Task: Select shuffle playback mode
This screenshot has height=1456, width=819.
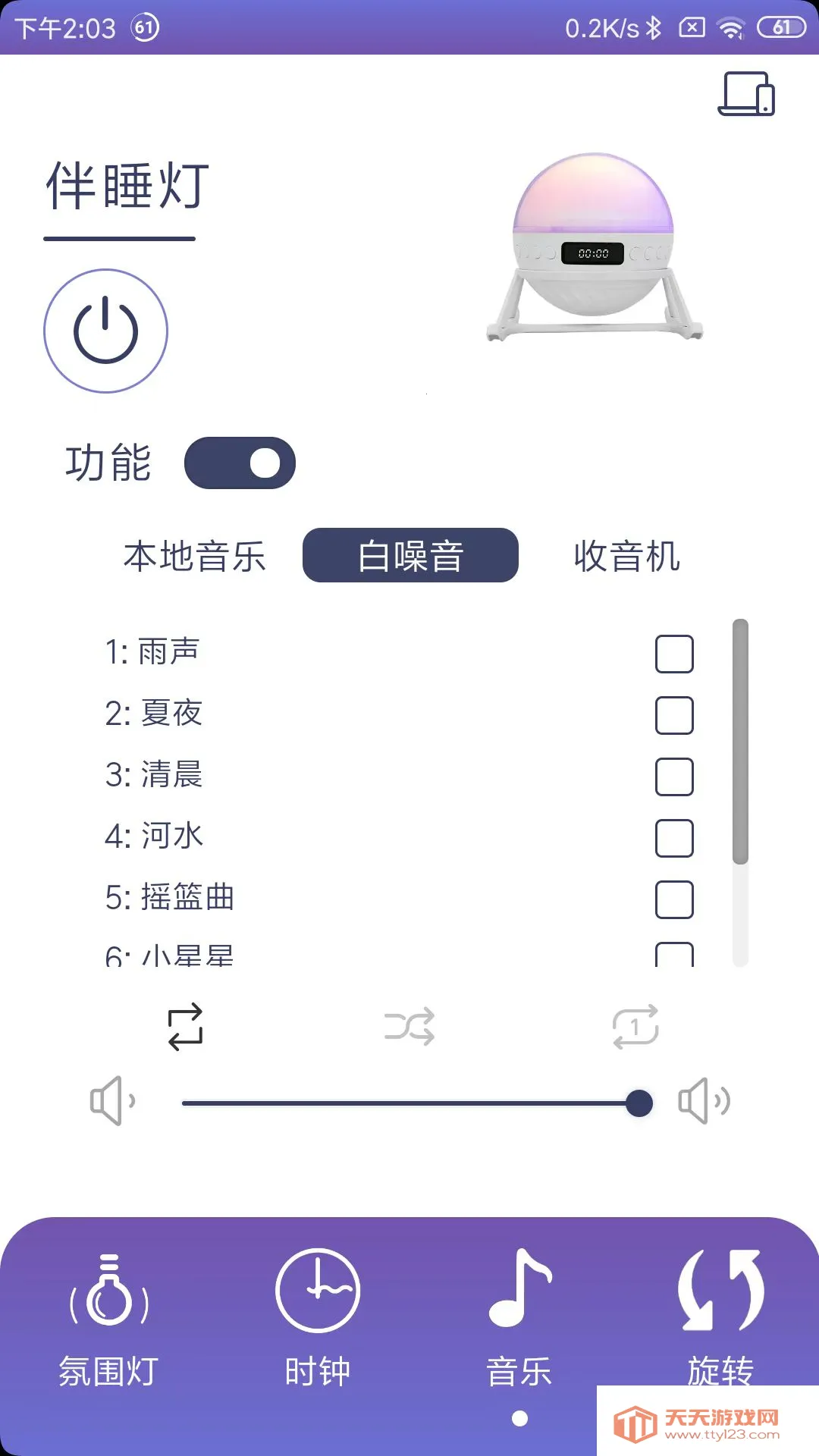Action: 409,1028
